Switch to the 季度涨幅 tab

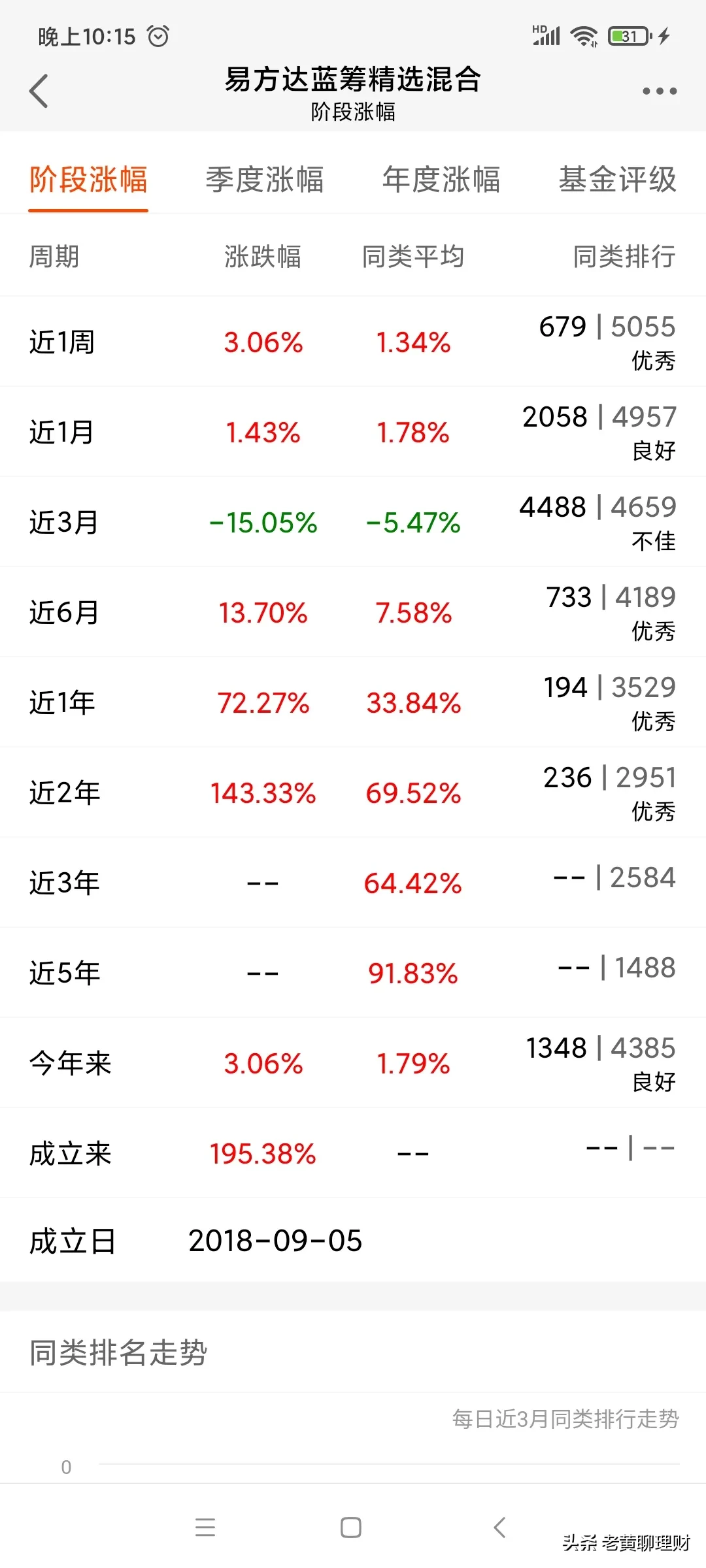point(265,180)
